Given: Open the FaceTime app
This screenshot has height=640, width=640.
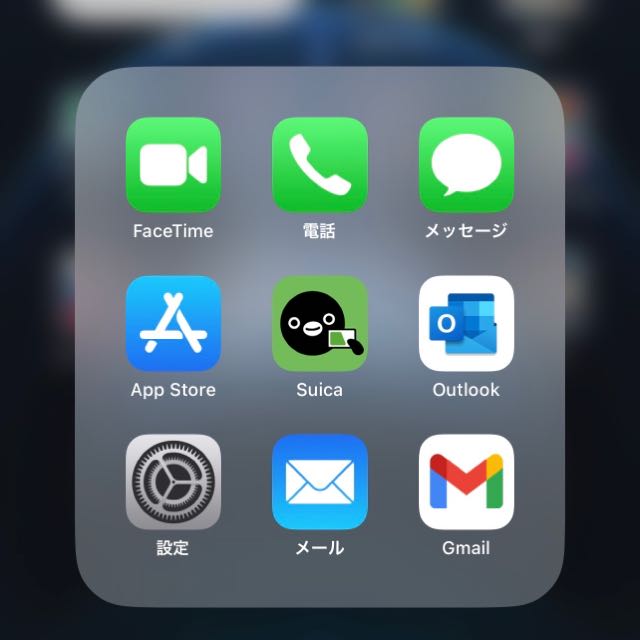Looking at the screenshot, I should [173, 165].
